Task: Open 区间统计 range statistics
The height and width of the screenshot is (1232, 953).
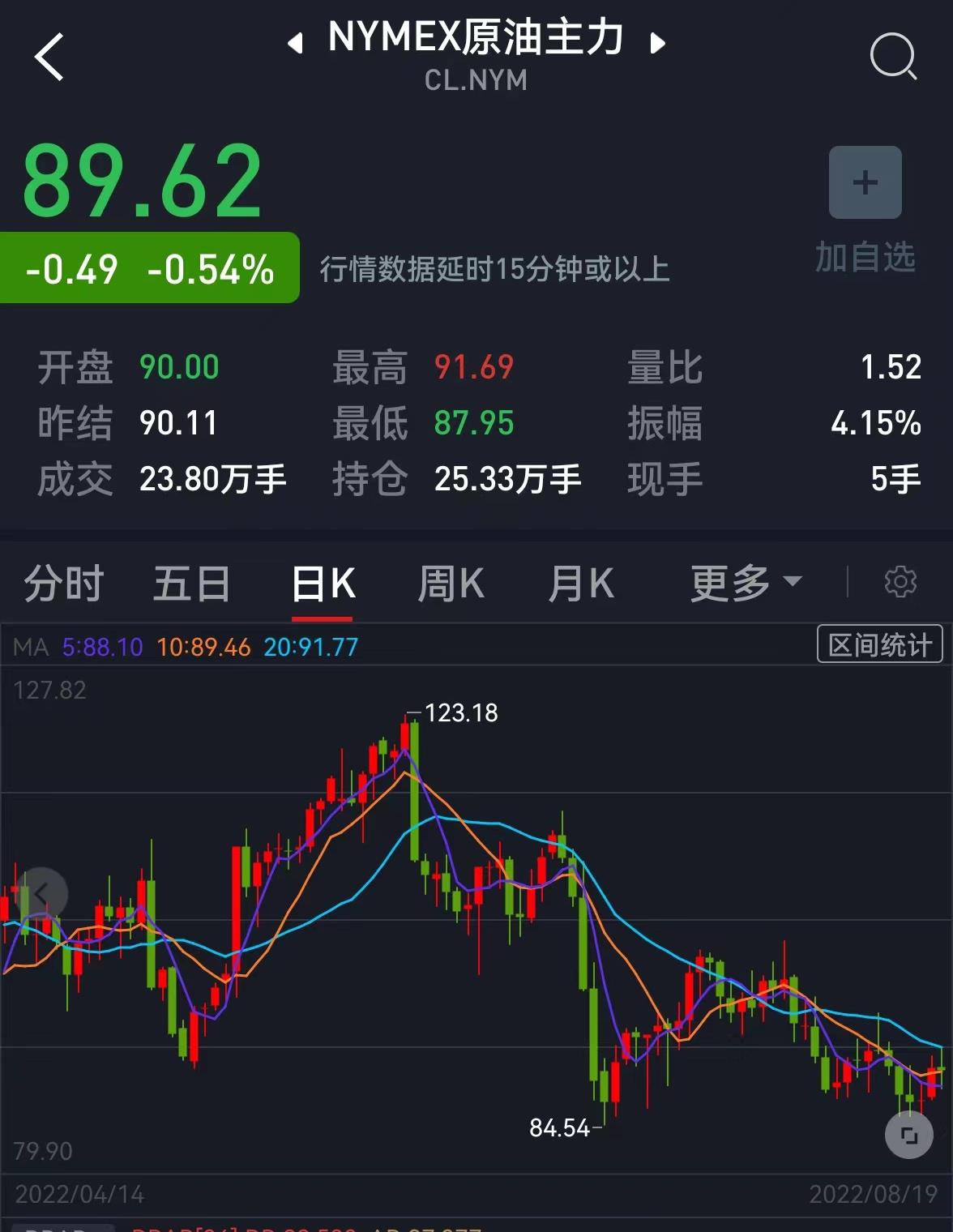Action: click(x=879, y=645)
